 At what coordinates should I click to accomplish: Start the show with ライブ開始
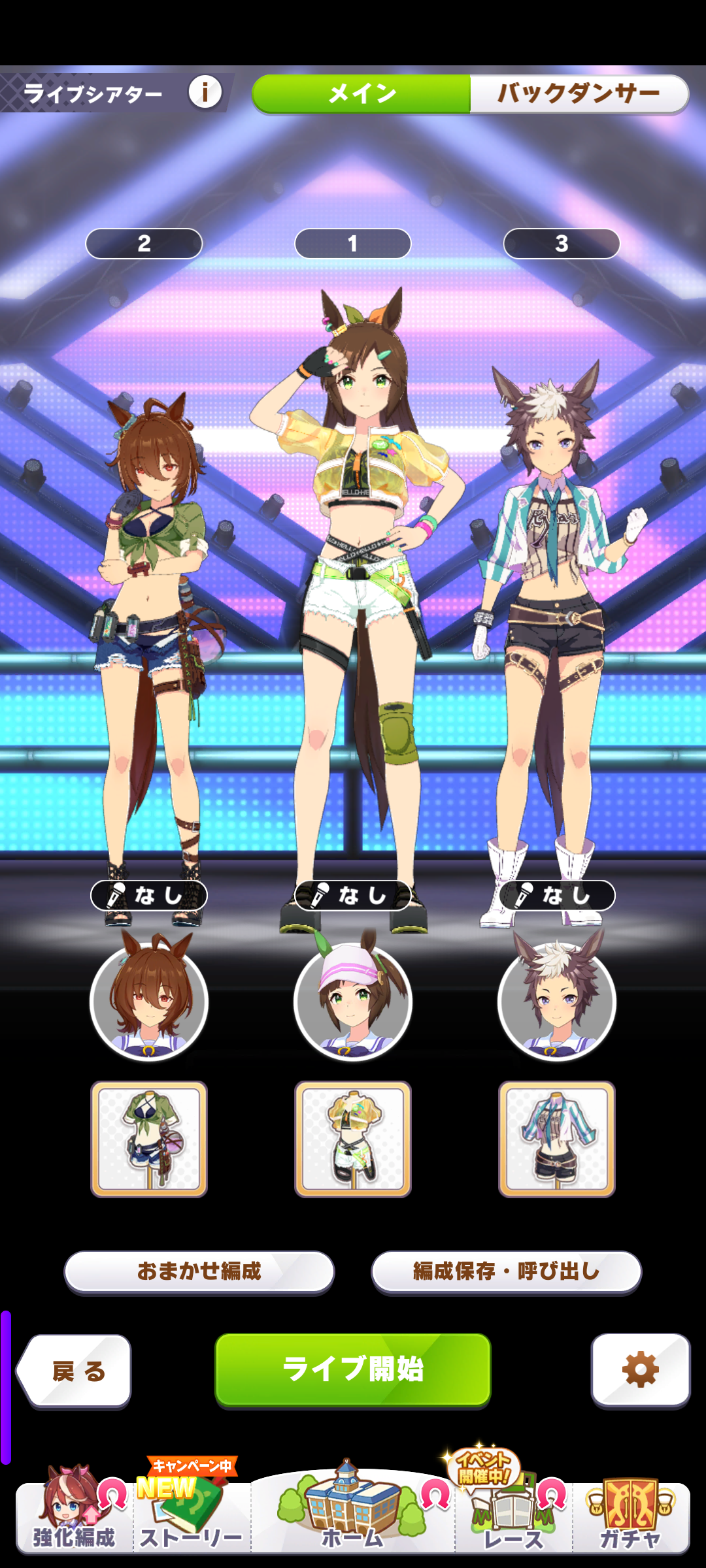click(x=353, y=1369)
